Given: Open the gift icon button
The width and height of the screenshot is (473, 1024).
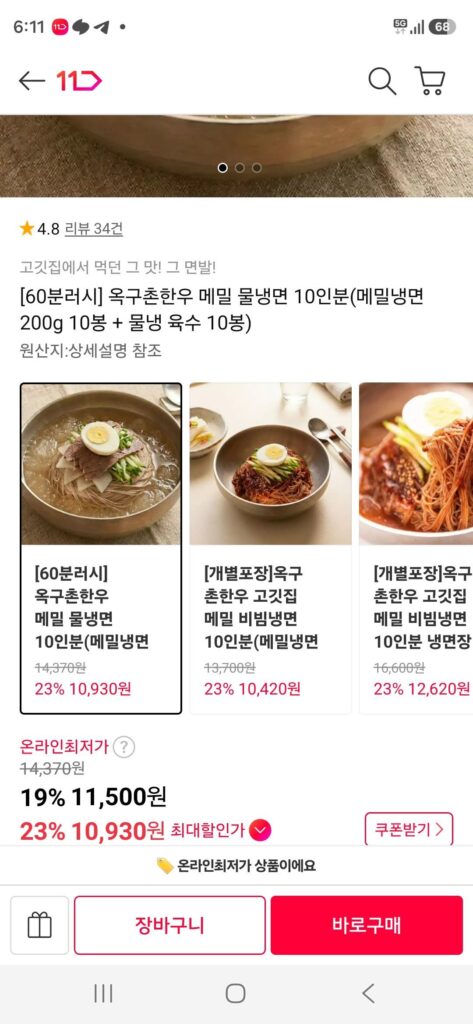Looking at the screenshot, I should [39, 925].
